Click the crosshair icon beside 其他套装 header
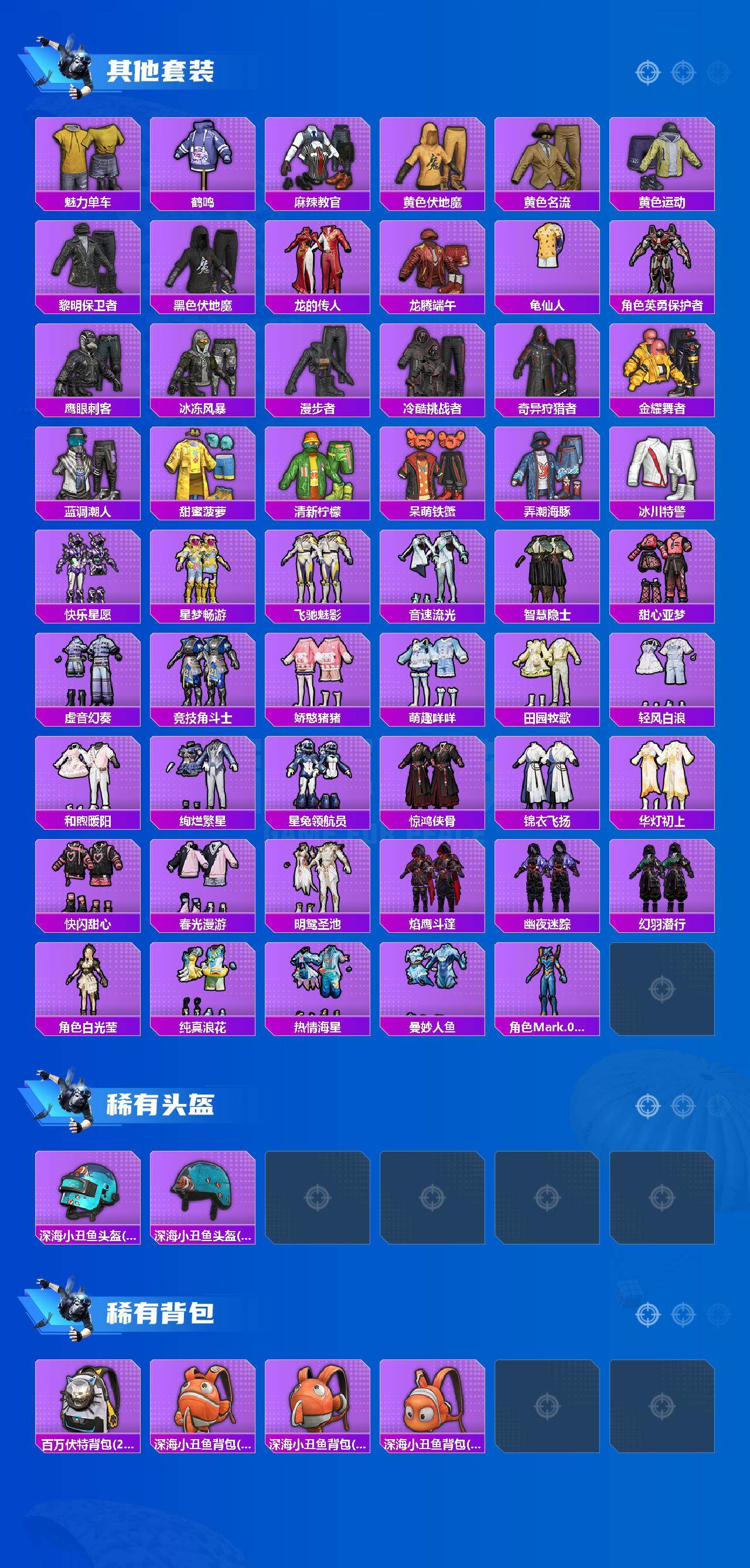The image size is (750, 1568). pos(647,71)
